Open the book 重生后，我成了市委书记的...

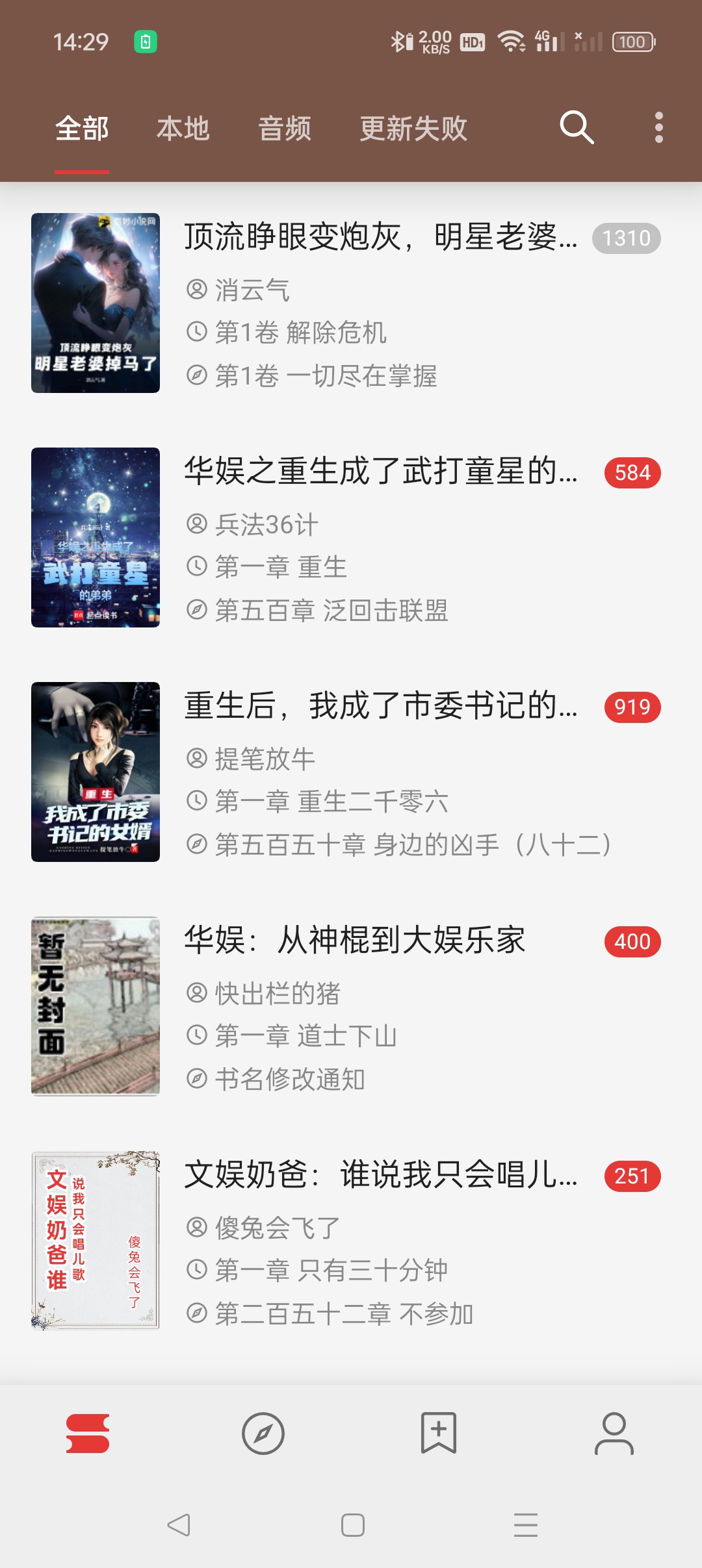point(351,772)
